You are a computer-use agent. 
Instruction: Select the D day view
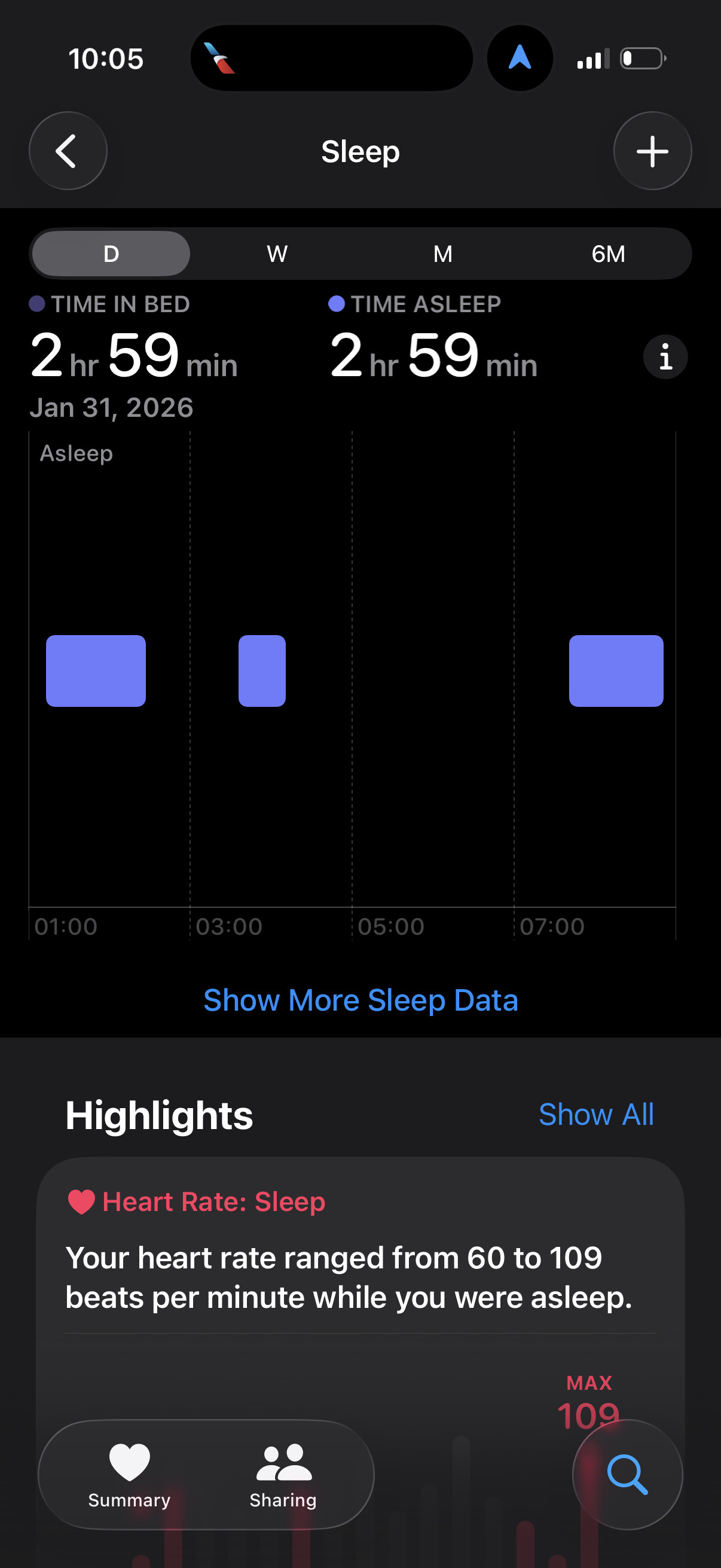tap(111, 254)
